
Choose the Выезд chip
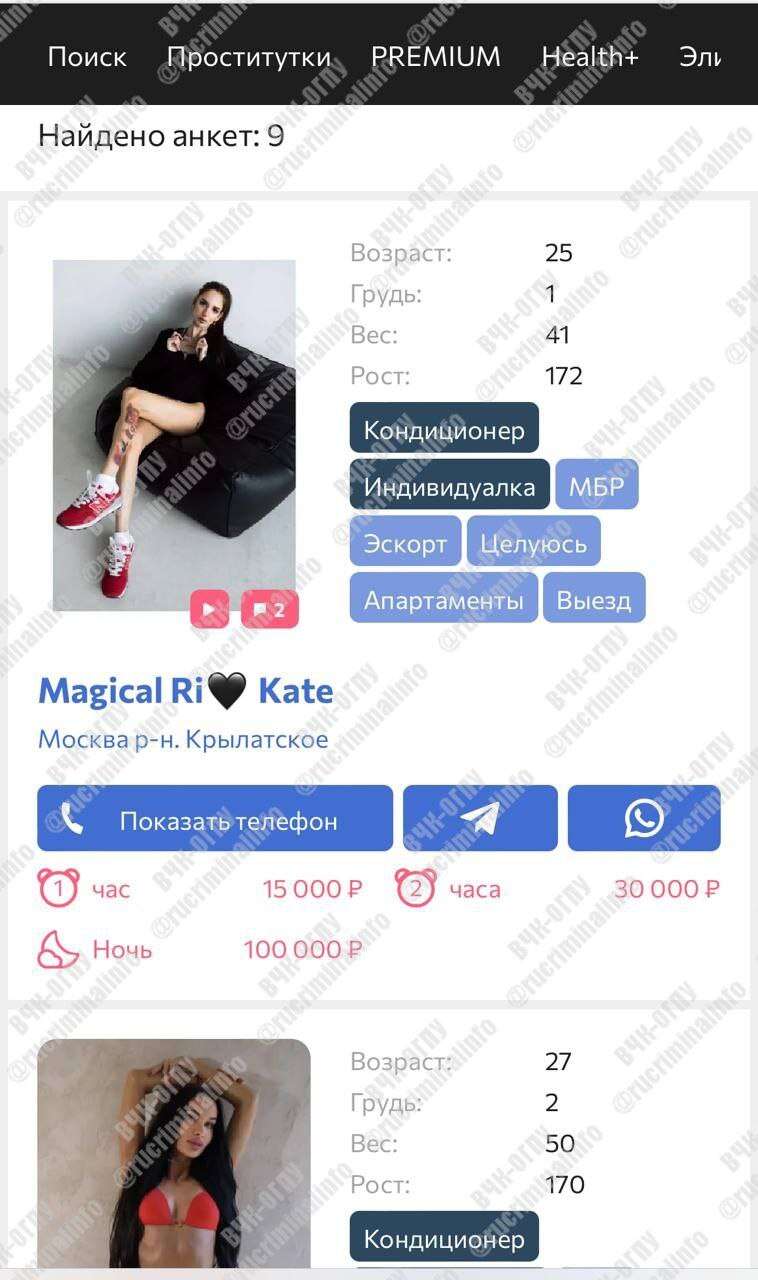(594, 600)
